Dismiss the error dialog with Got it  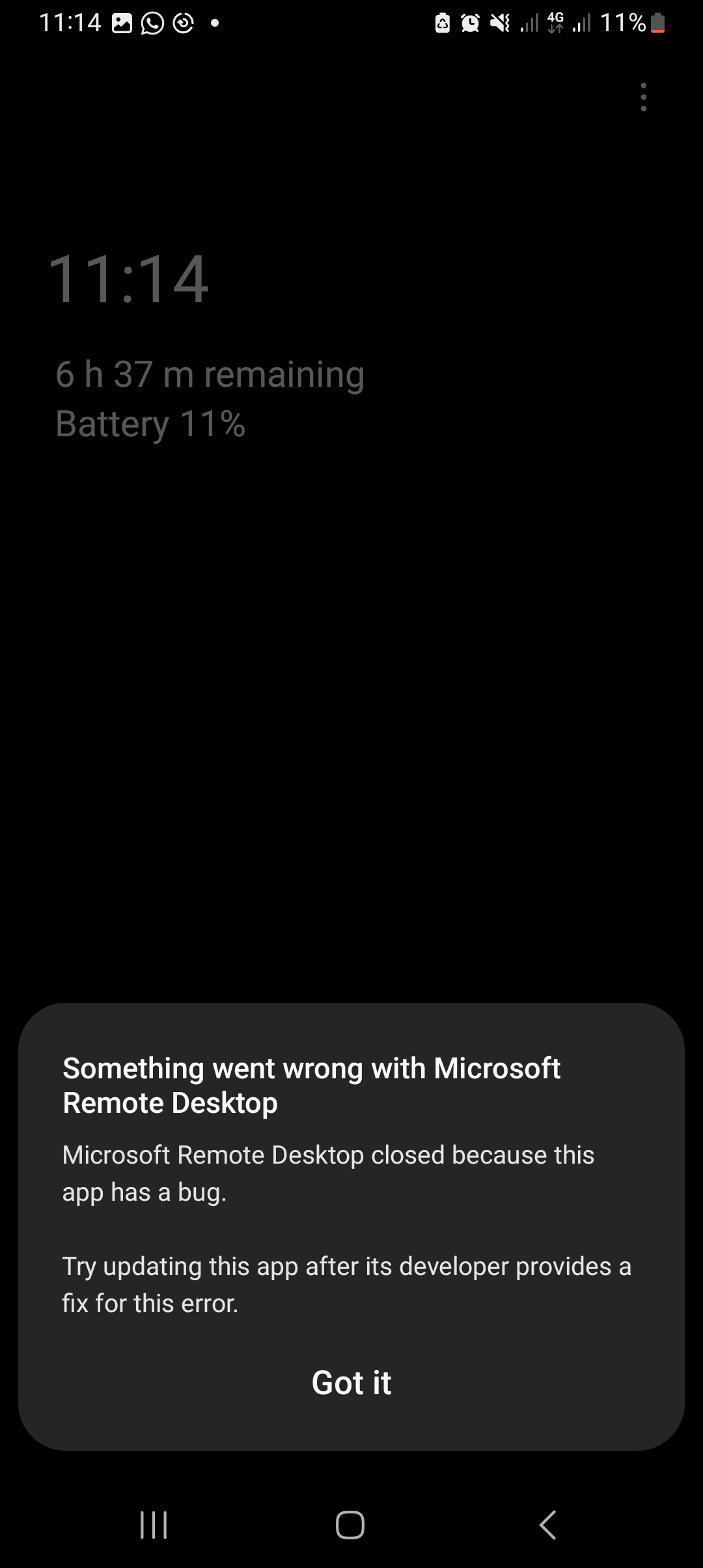[x=351, y=1382]
